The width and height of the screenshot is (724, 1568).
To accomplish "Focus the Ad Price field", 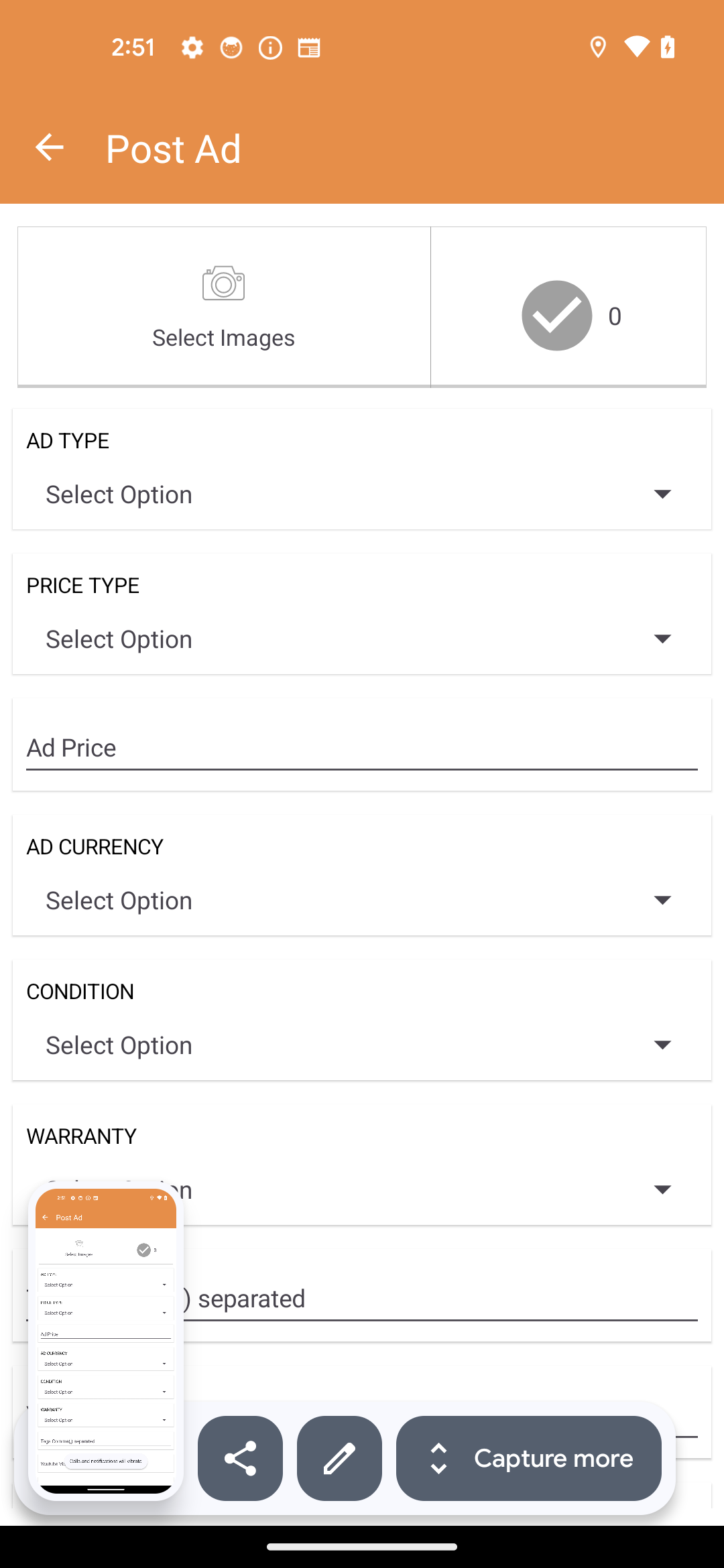I will [362, 748].
